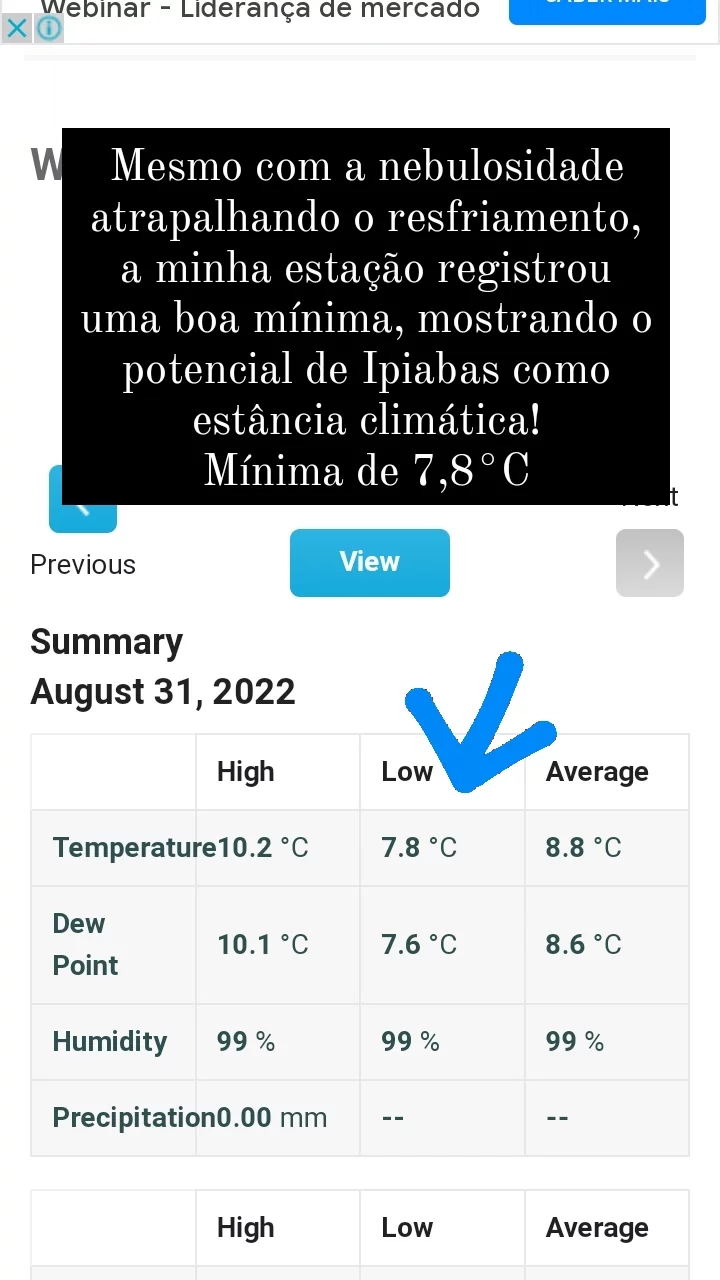Image resolution: width=720 pixels, height=1280 pixels.
Task: Tap the blue View button
Action: [369, 563]
